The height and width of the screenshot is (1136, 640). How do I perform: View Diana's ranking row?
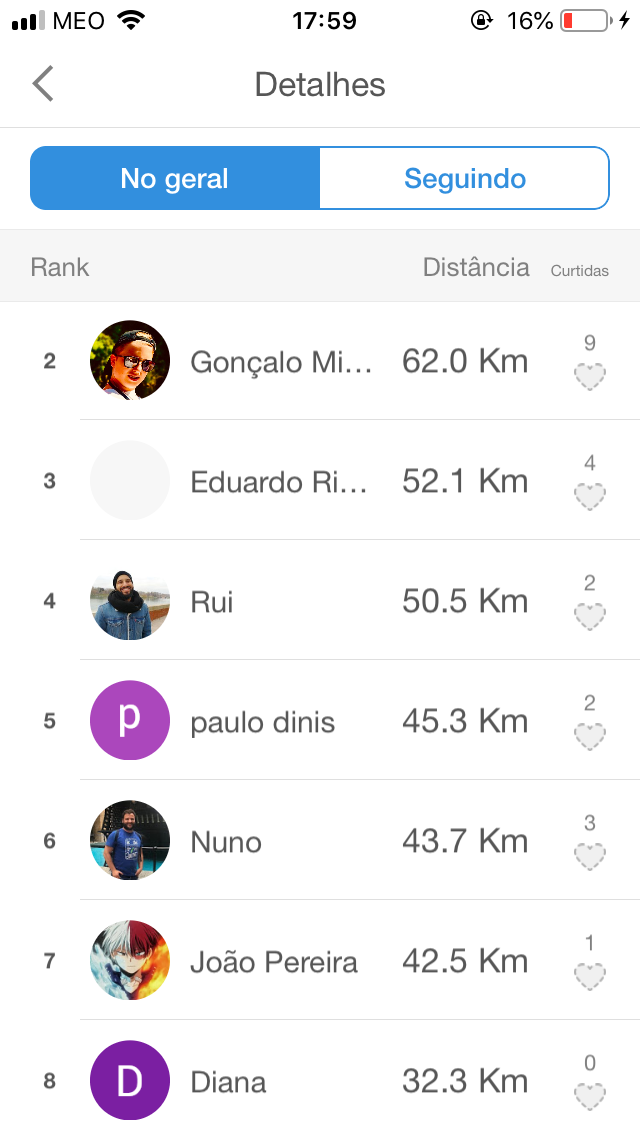320,1079
